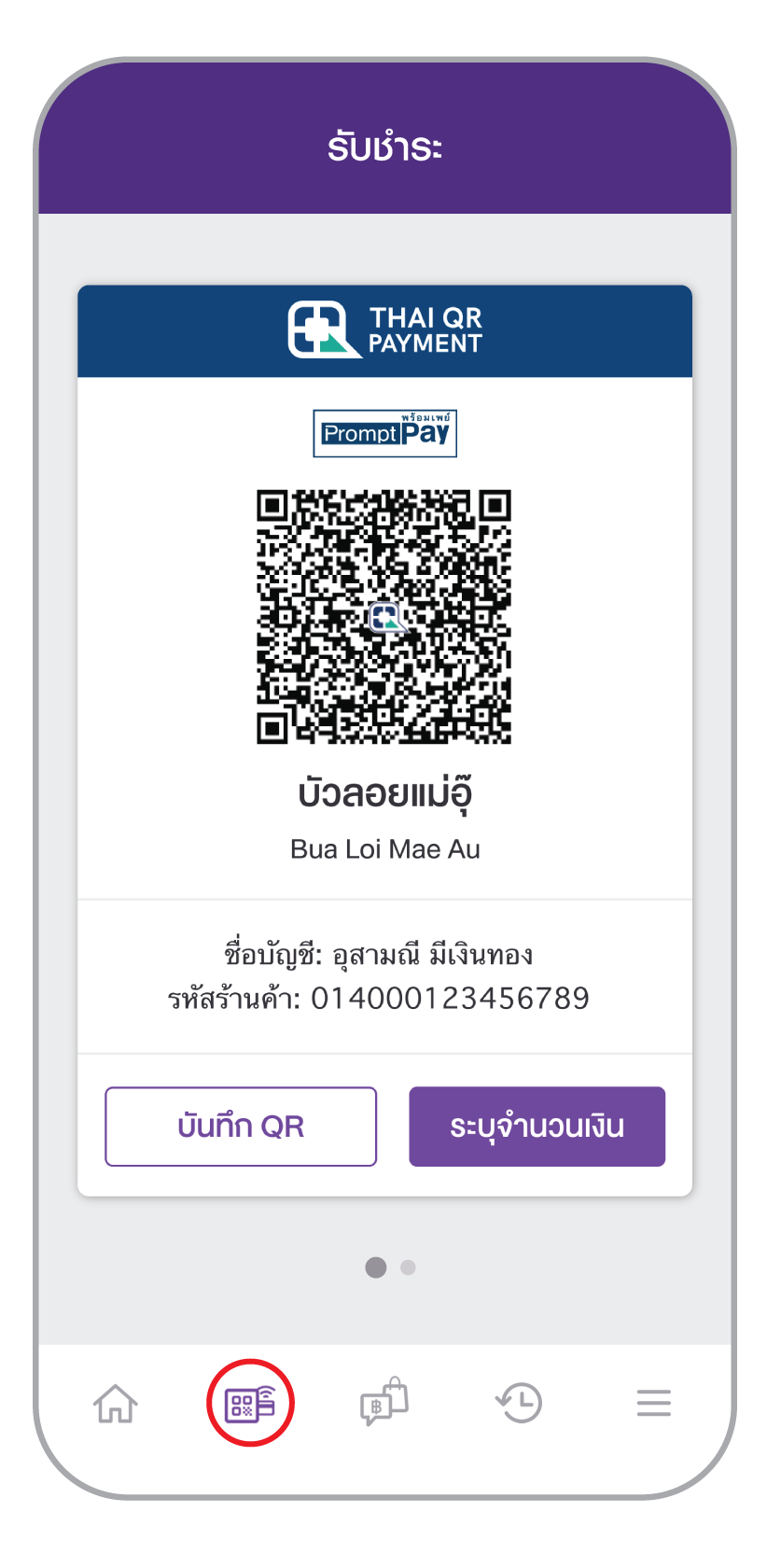Switch to the transaction history tab
Viewport: 781px width, 1568px height.
(519, 1403)
